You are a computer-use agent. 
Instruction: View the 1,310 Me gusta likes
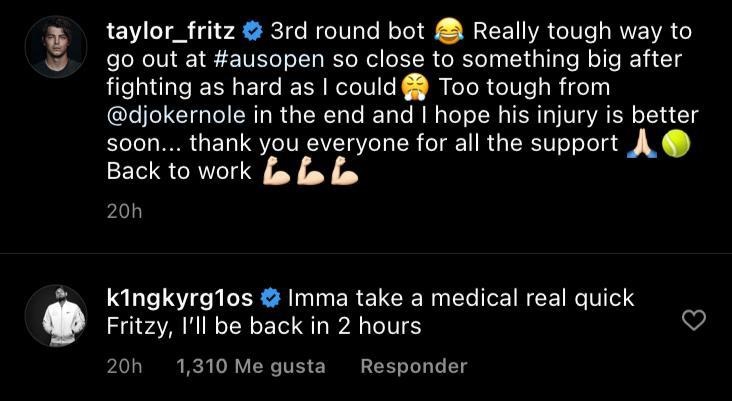pyautogui.click(x=250, y=367)
